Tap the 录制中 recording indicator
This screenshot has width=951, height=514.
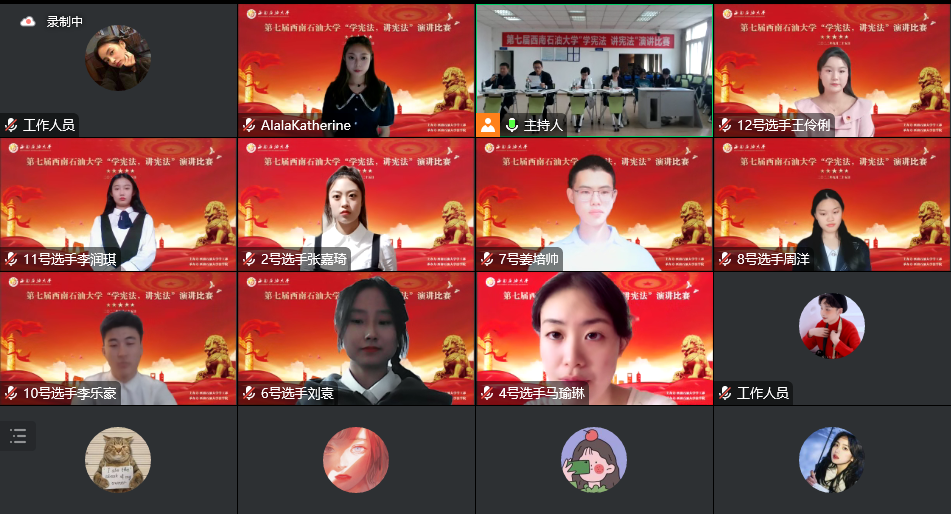click(x=54, y=21)
